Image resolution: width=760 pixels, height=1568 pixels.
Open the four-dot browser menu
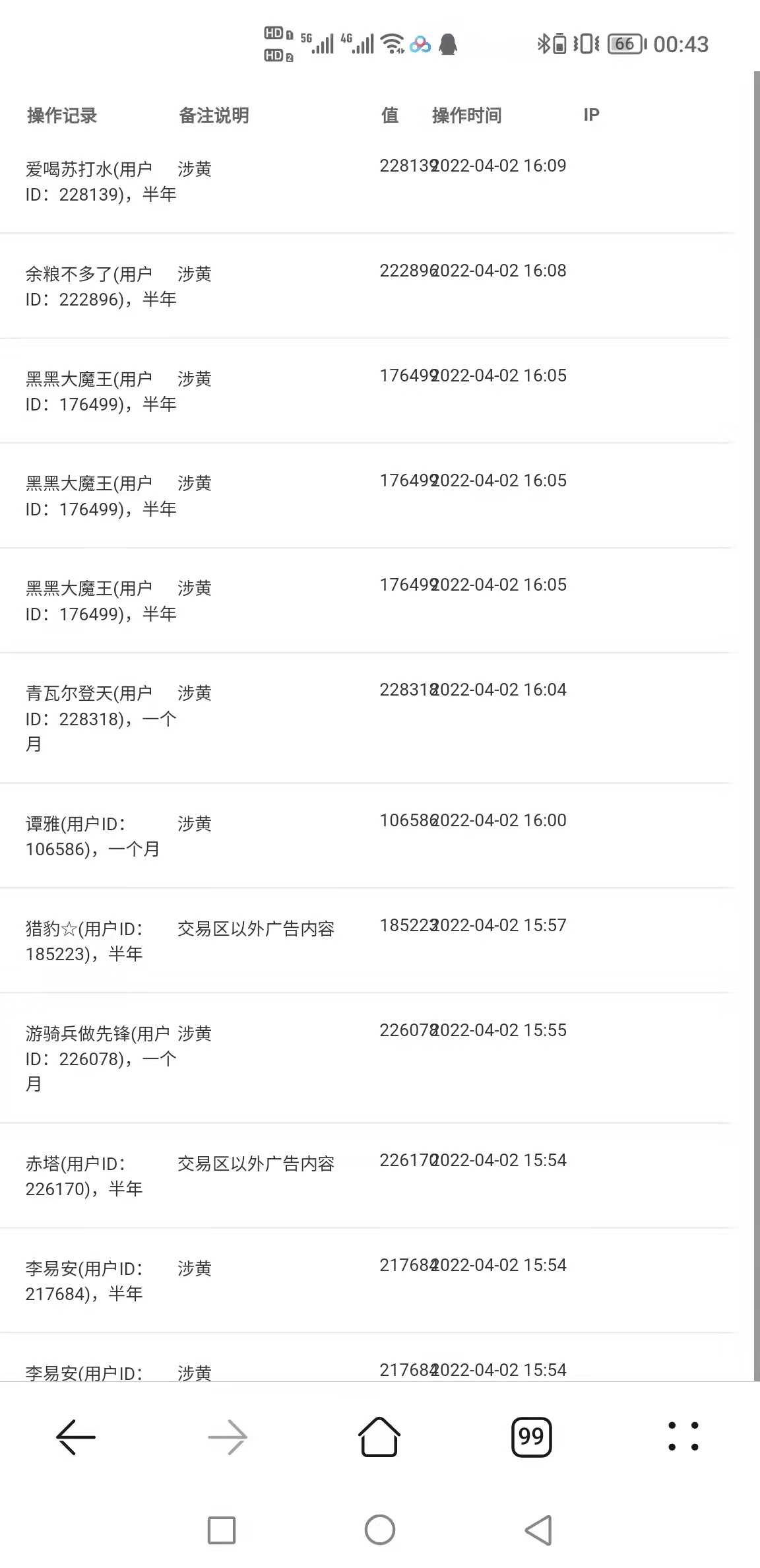(x=683, y=1437)
